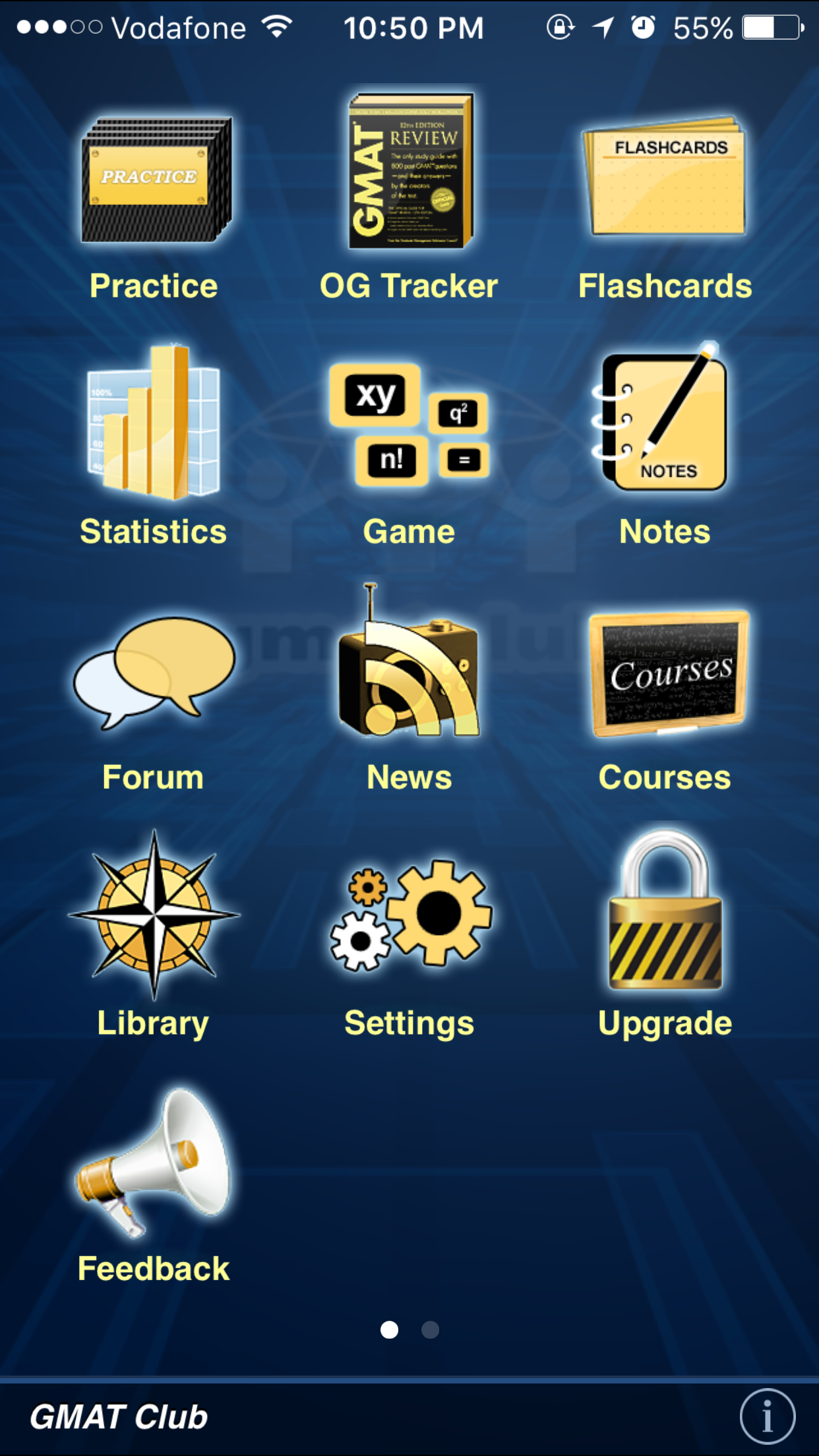Tap the info icon beside GMAT Club
819x1456 pixels.
point(767,1416)
